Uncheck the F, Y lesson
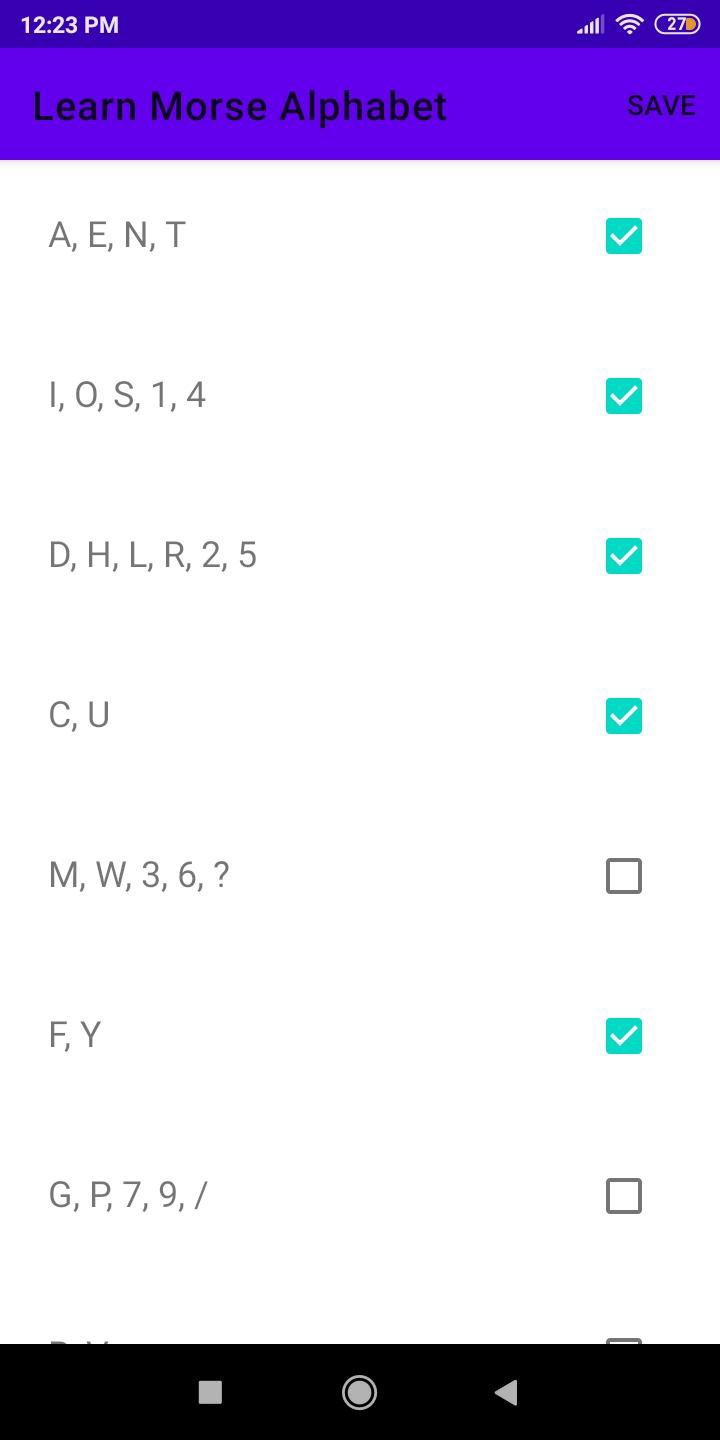720x1440 pixels. (x=623, y=1036)
